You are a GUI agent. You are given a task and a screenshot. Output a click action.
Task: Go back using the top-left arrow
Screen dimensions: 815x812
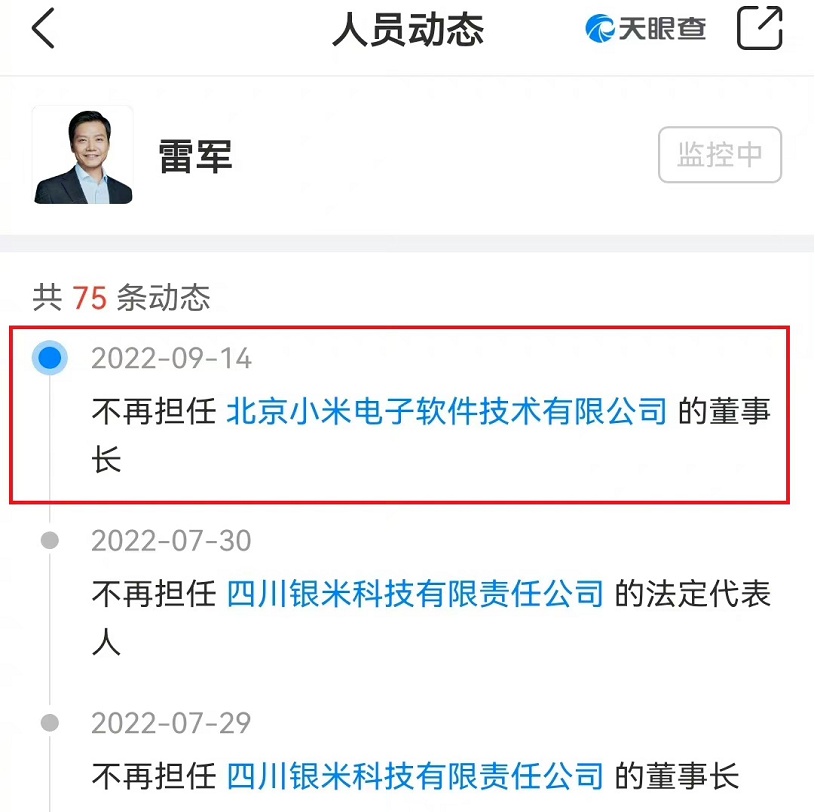click(x=43, y=29)
